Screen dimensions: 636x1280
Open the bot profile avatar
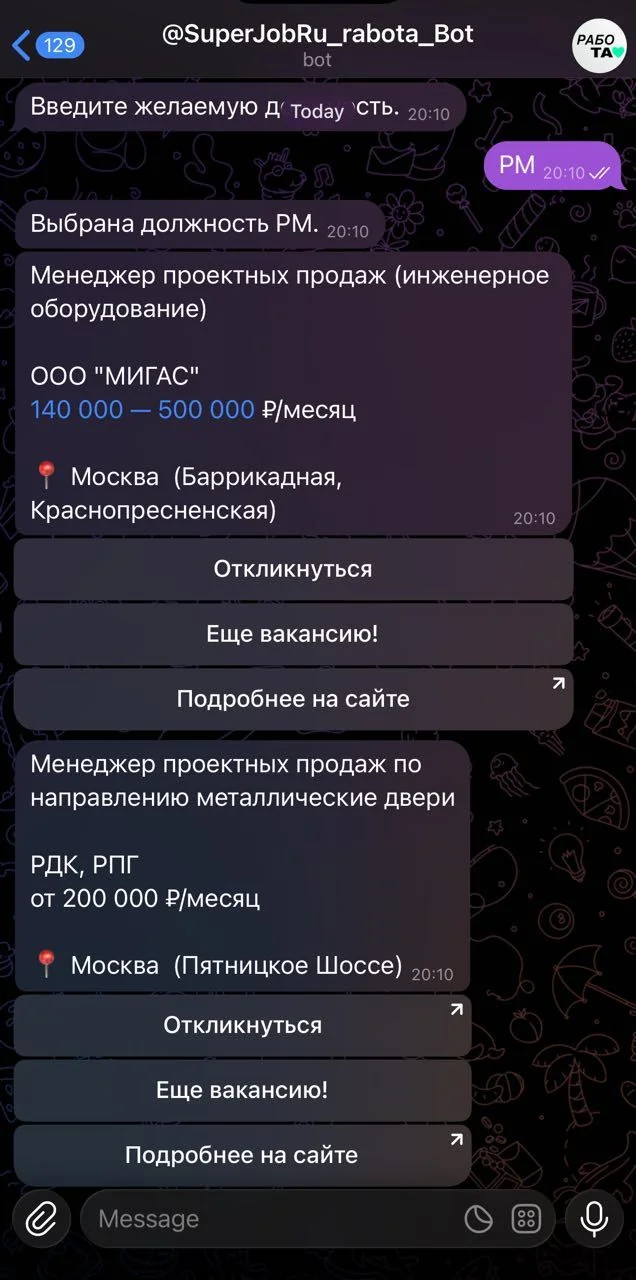click(x=599, y=45)
